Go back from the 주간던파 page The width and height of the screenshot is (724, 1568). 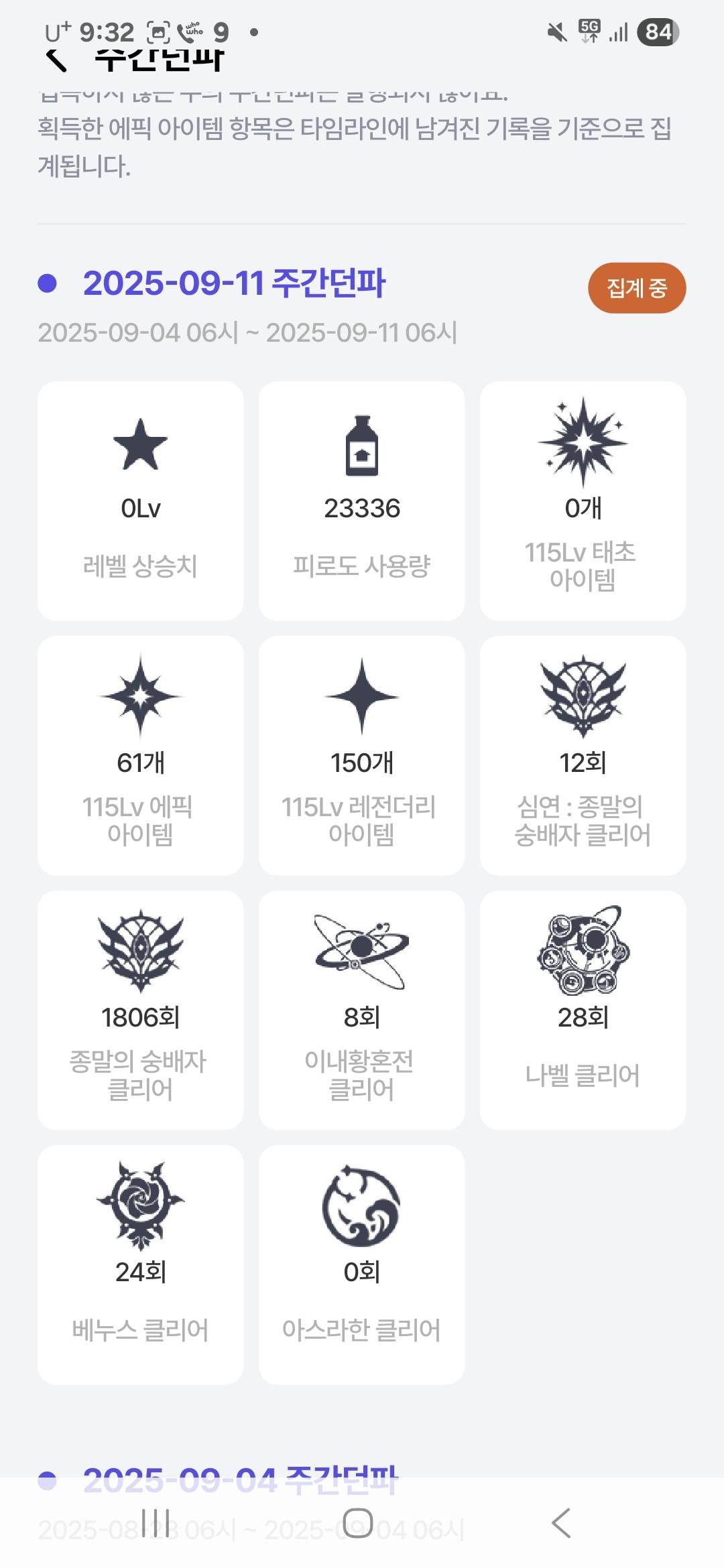click(57, 60)
